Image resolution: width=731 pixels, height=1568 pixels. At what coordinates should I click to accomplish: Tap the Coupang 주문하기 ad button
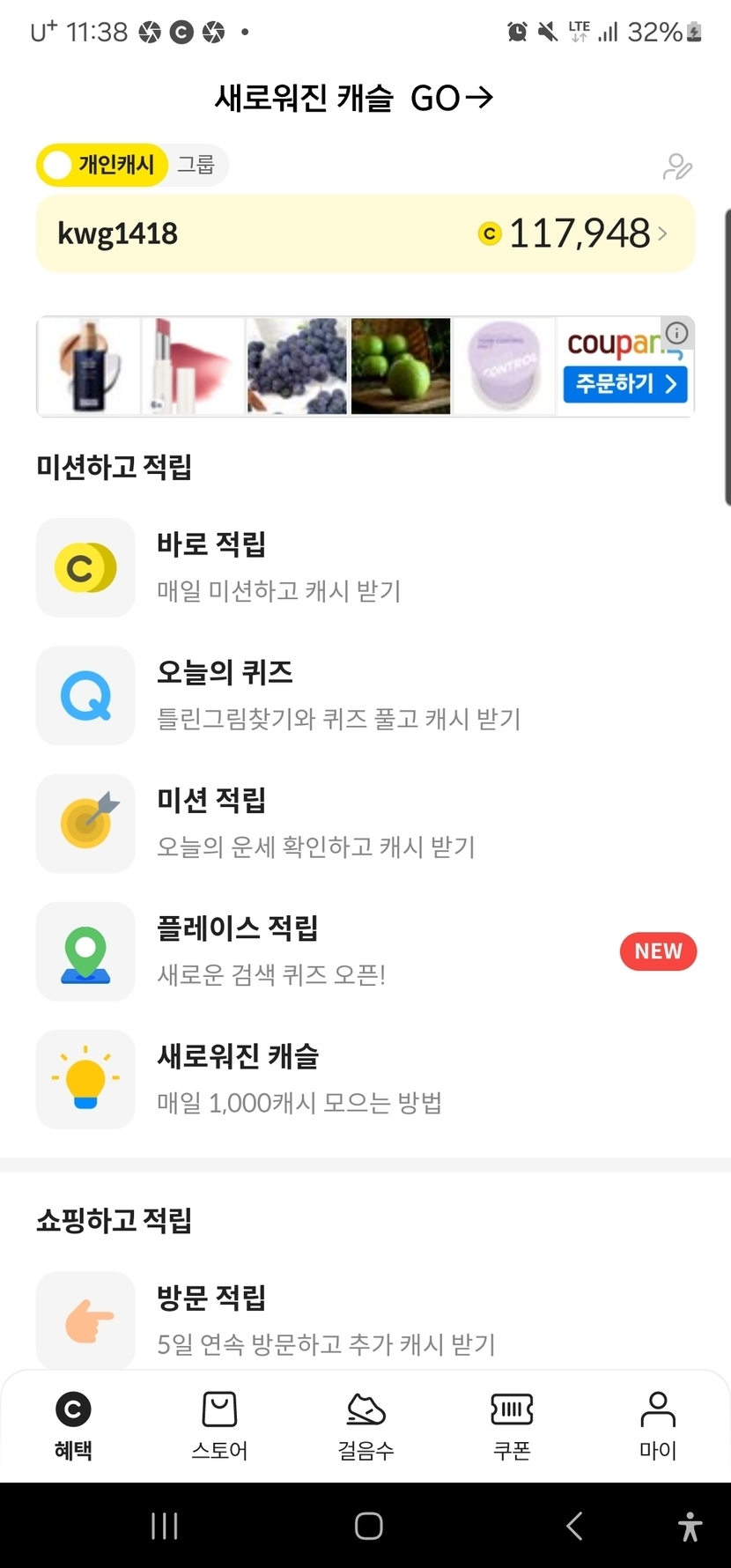click(625, 384)
